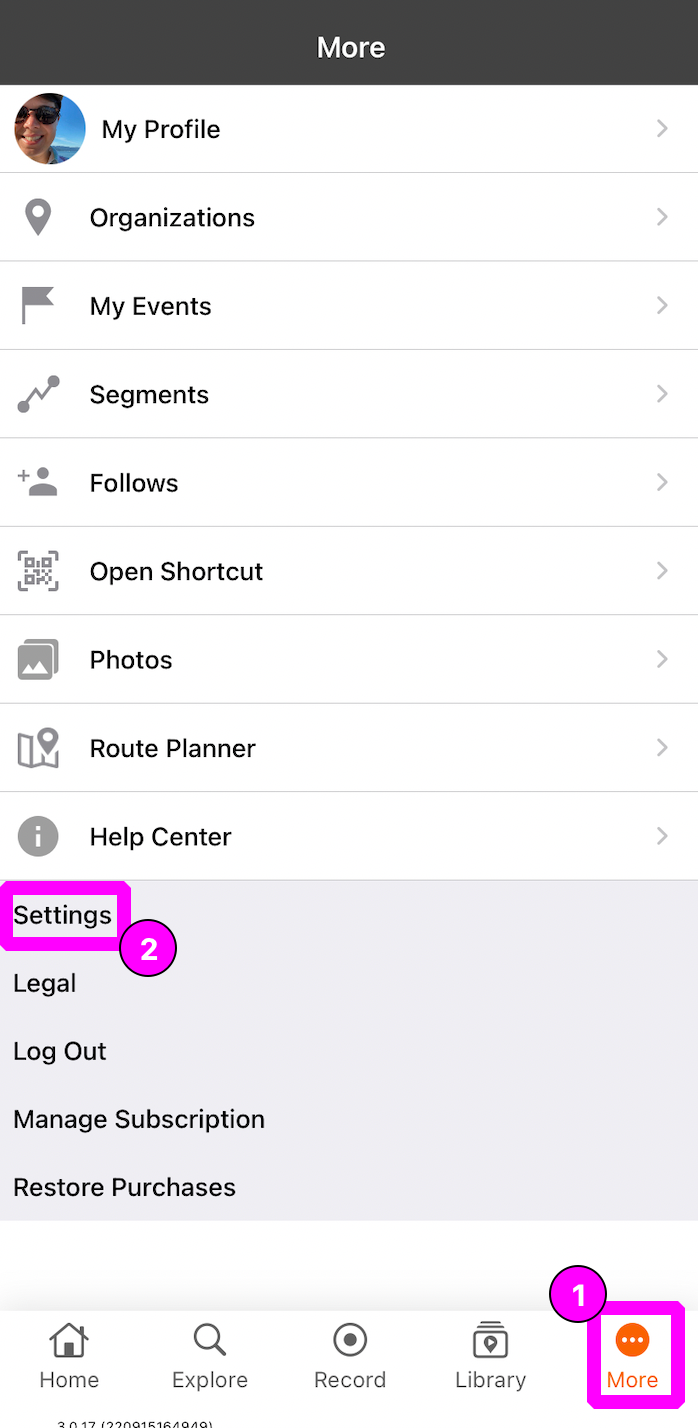Open Segments
This screenshot has height=1428, width=698.
pyautogui.click(x=349, y=394)
